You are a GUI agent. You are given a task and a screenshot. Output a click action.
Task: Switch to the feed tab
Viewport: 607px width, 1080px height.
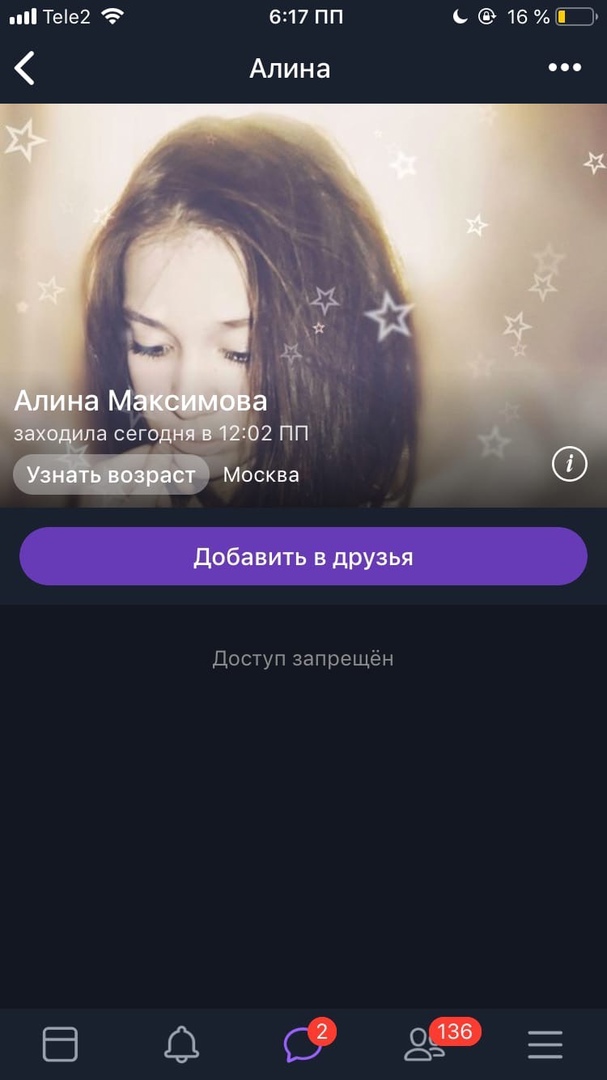tap(60, 1045)
